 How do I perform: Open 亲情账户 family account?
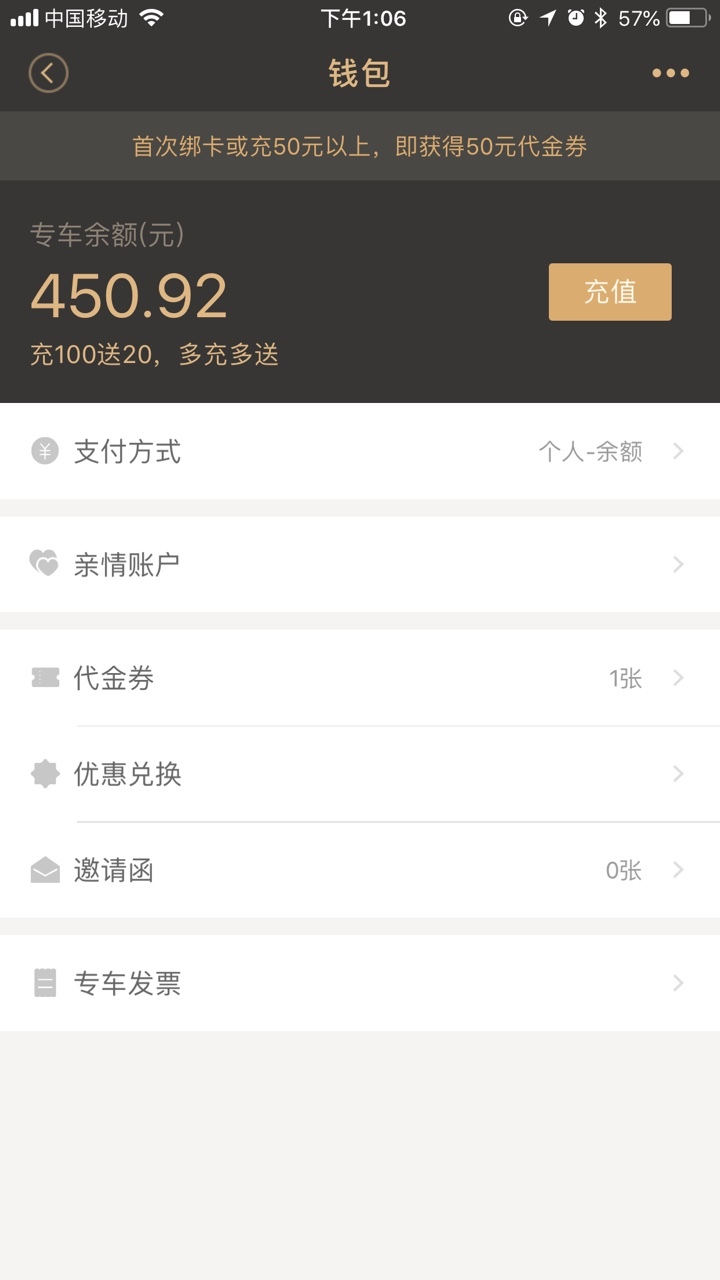(360, 564)
